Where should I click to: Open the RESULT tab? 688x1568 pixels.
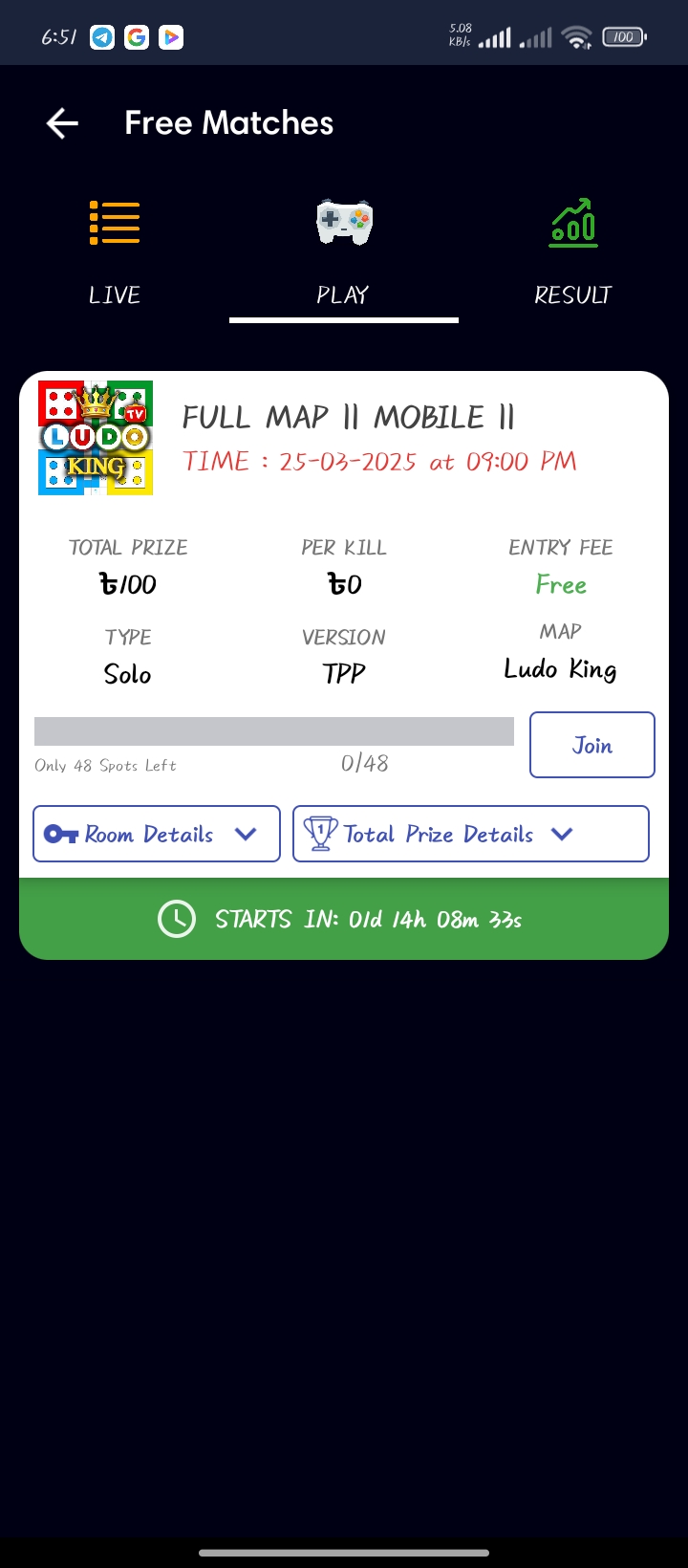coord(573,252)
